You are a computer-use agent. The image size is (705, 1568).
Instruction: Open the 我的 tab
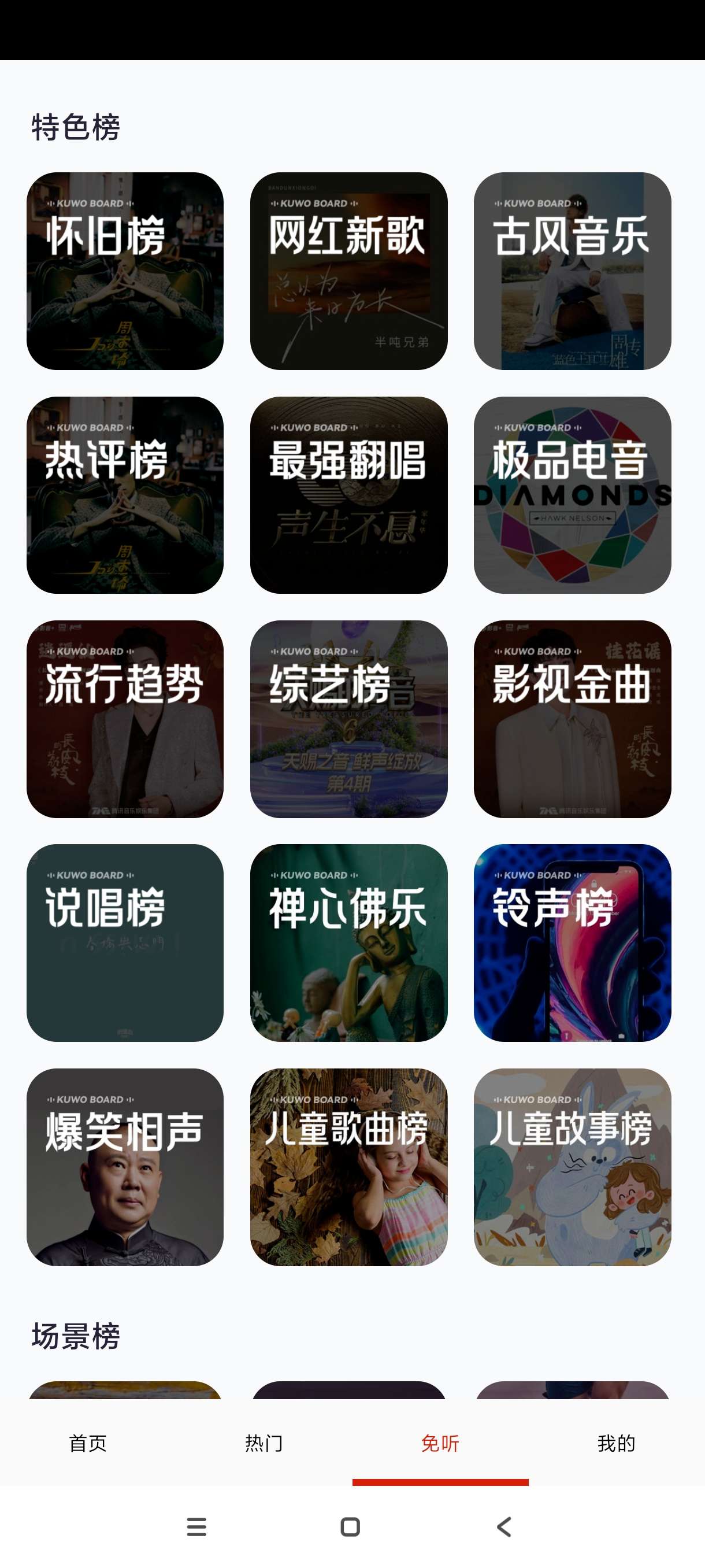pos(616,1443)
